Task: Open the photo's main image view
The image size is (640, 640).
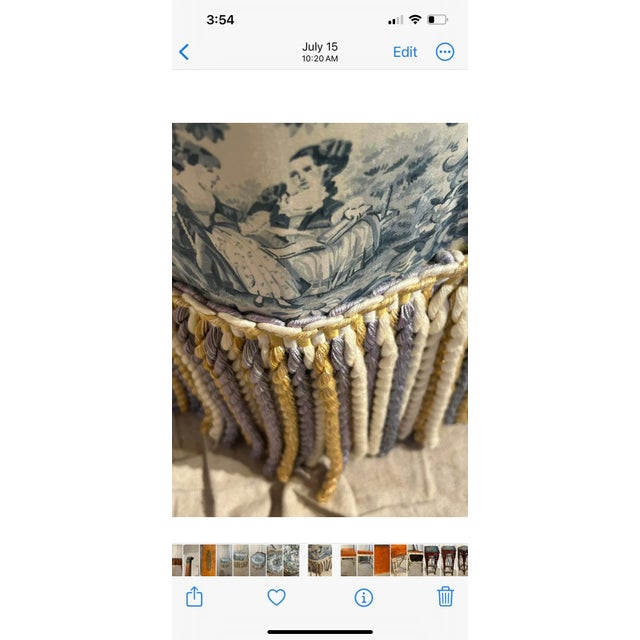Action: [x=320, y=320]
